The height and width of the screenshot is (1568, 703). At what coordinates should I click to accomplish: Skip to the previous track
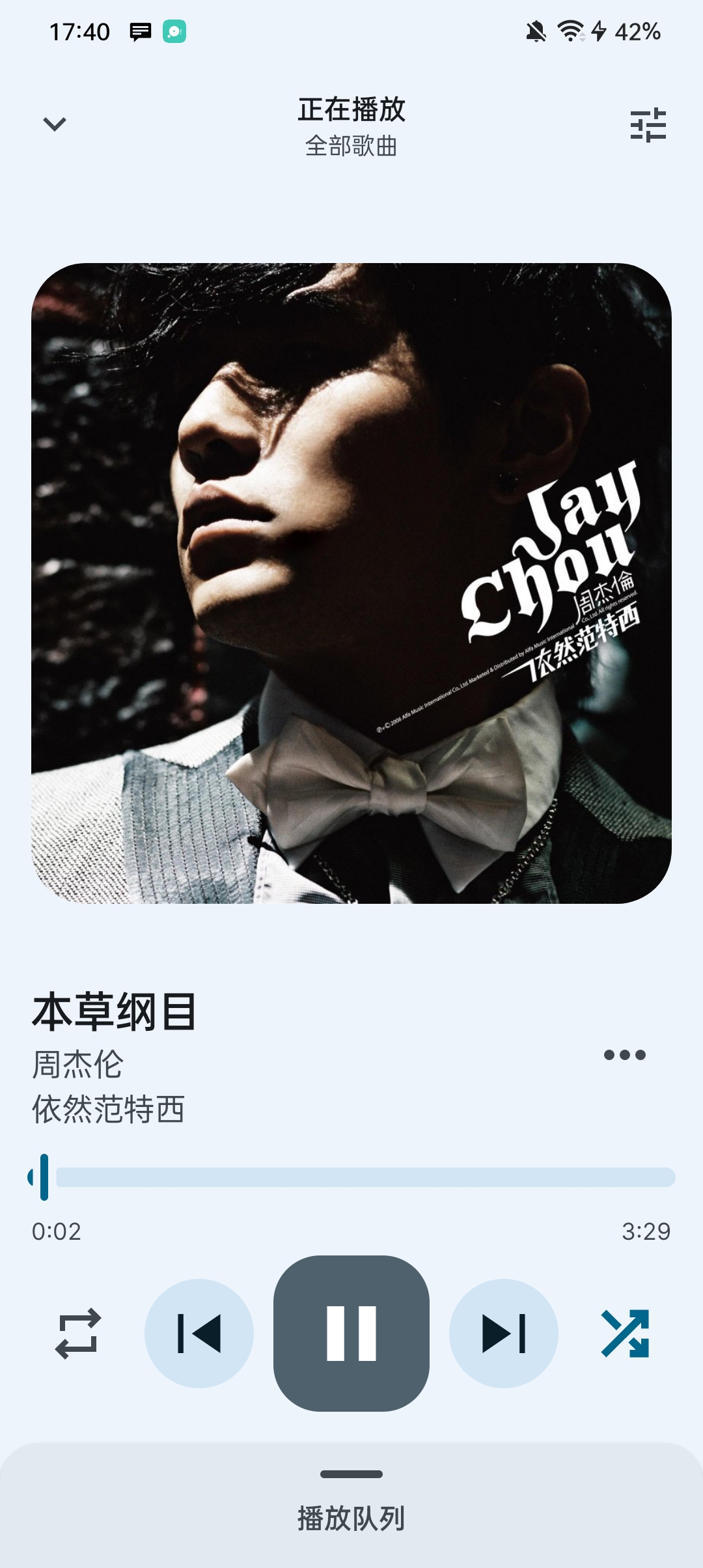(199, 1334)
